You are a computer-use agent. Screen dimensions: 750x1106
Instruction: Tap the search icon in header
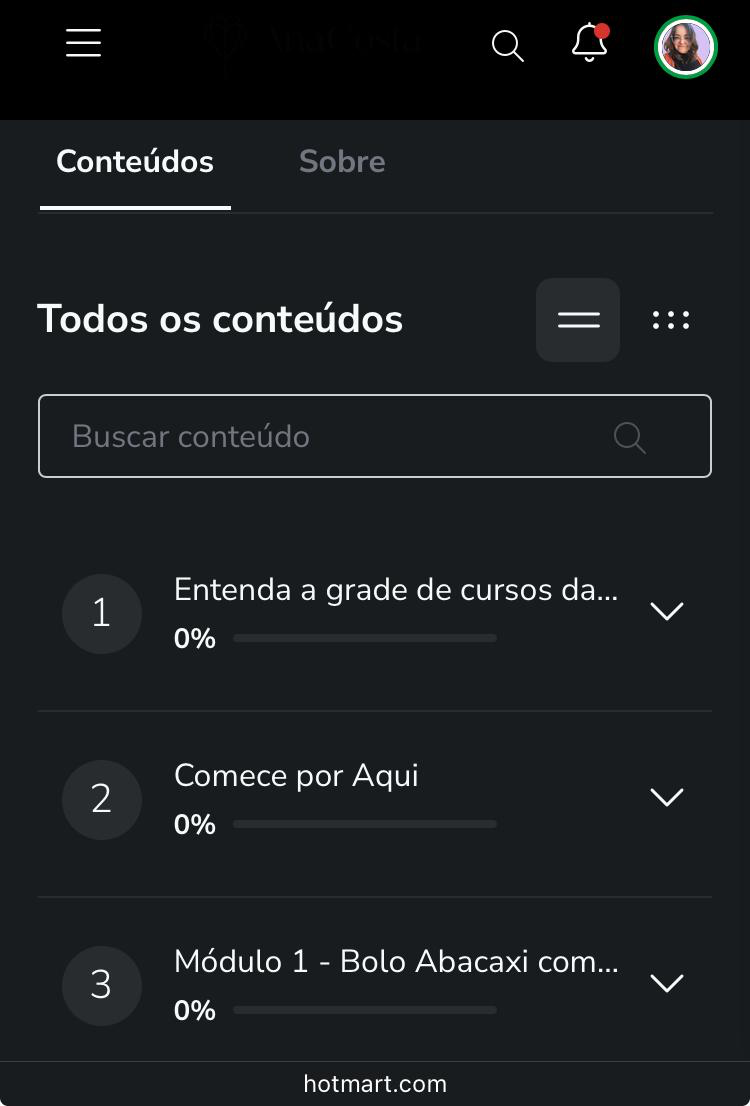pos(507,46)
